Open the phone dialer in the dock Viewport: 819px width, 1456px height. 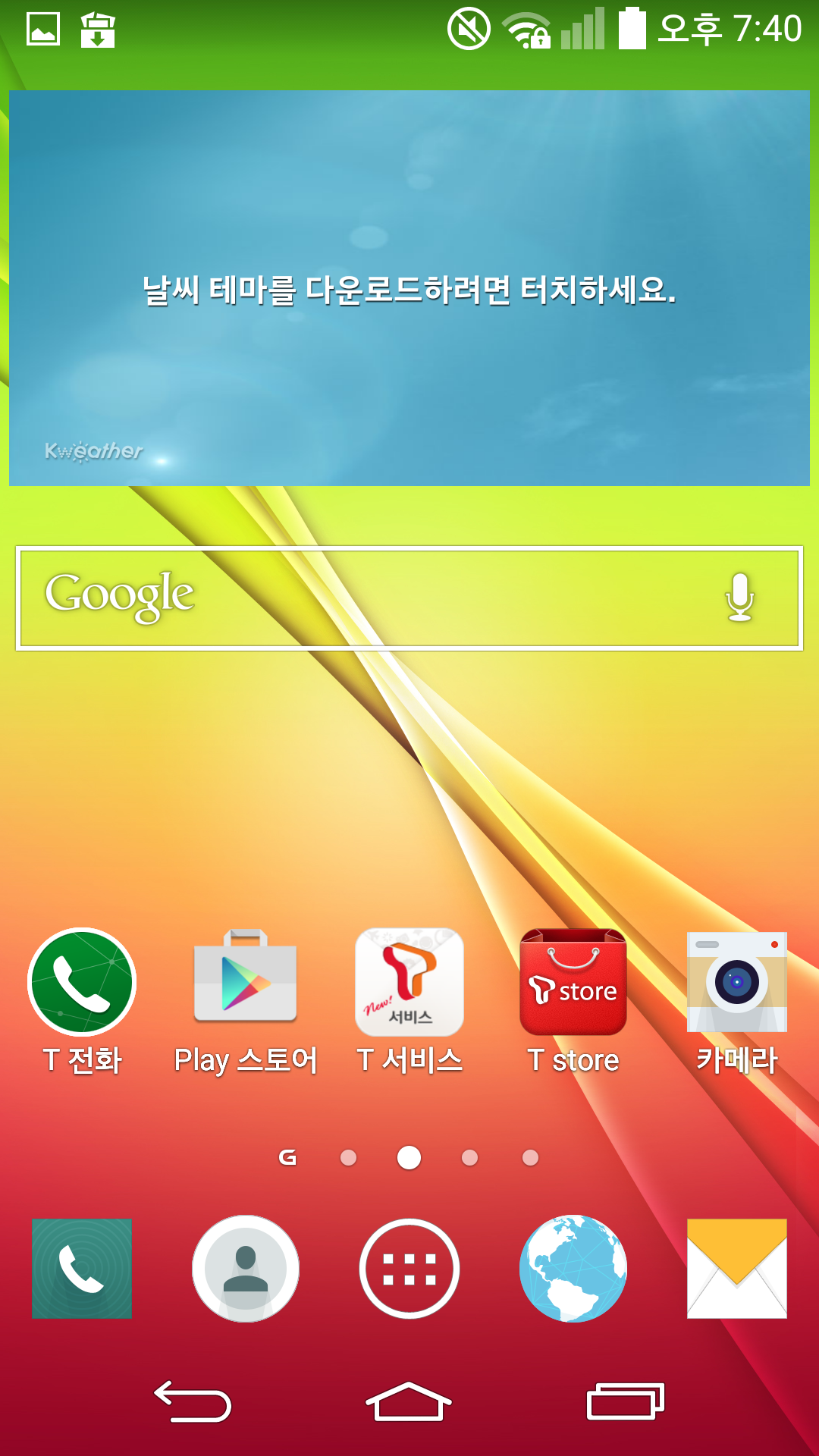(x=82, y=1269)
